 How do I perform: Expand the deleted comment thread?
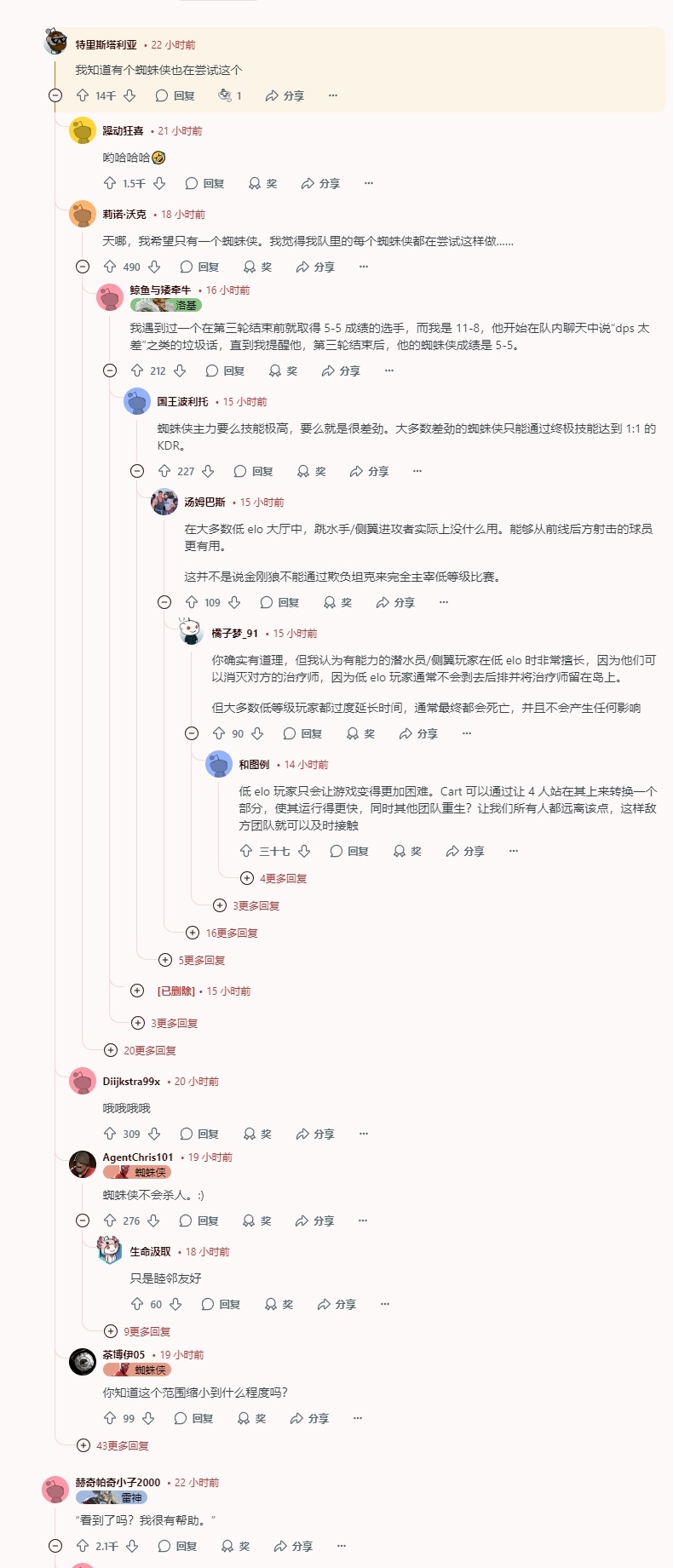click(137, 991)
